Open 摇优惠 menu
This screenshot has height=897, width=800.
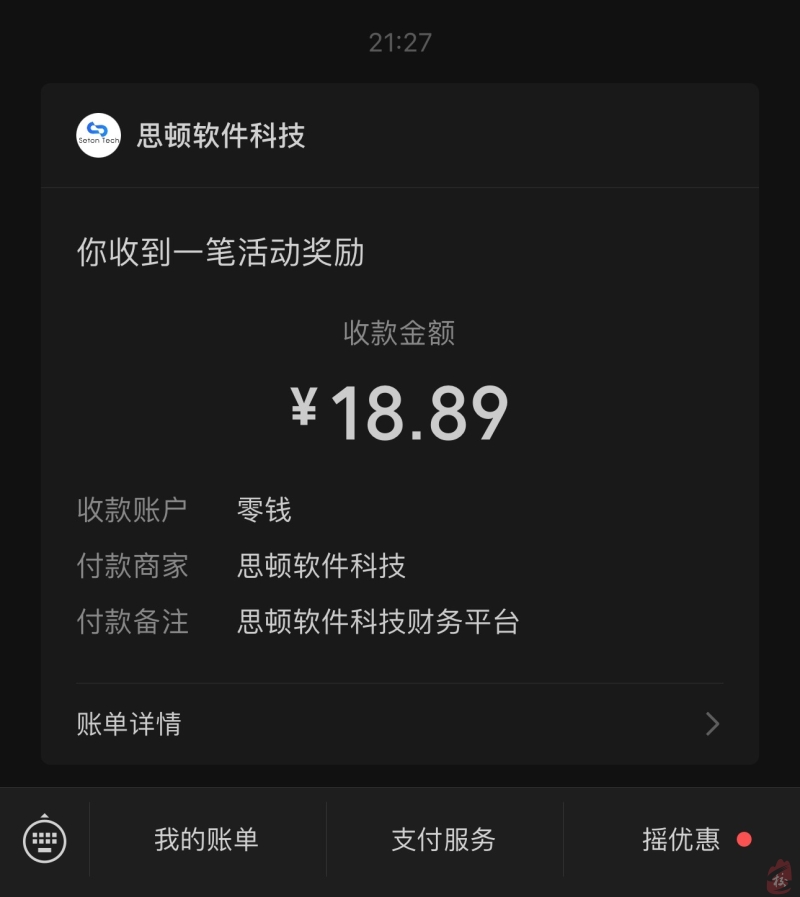tap(681, 839)
